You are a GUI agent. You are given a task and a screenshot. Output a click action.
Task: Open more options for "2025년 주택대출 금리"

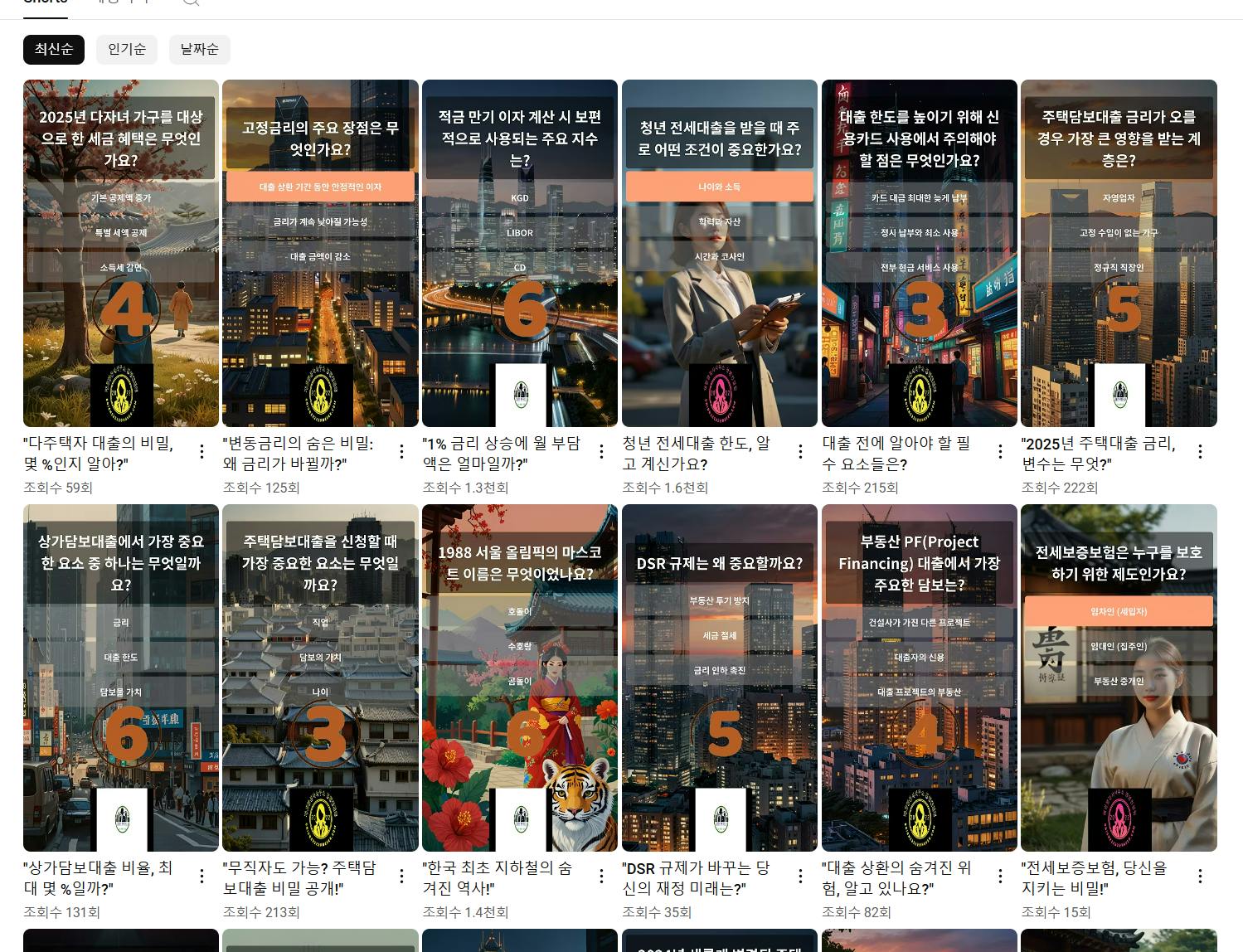click(1200, 451)
